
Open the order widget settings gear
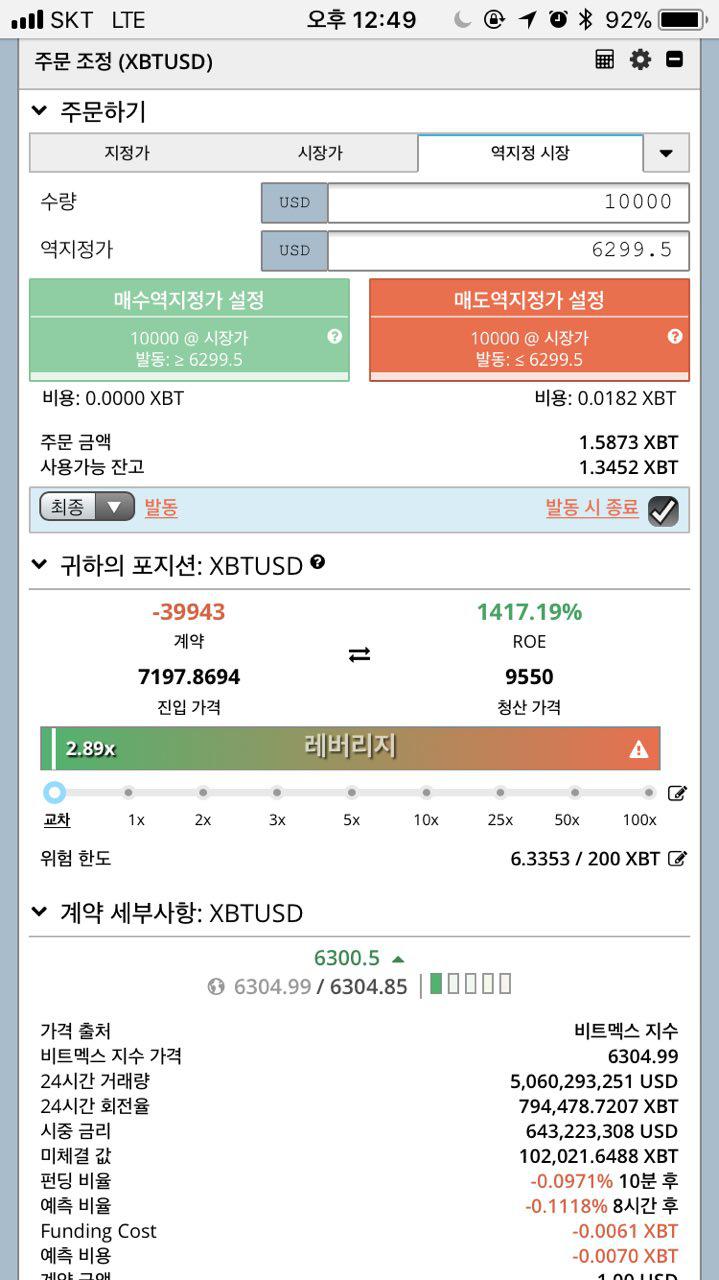[x=640, y=60]
